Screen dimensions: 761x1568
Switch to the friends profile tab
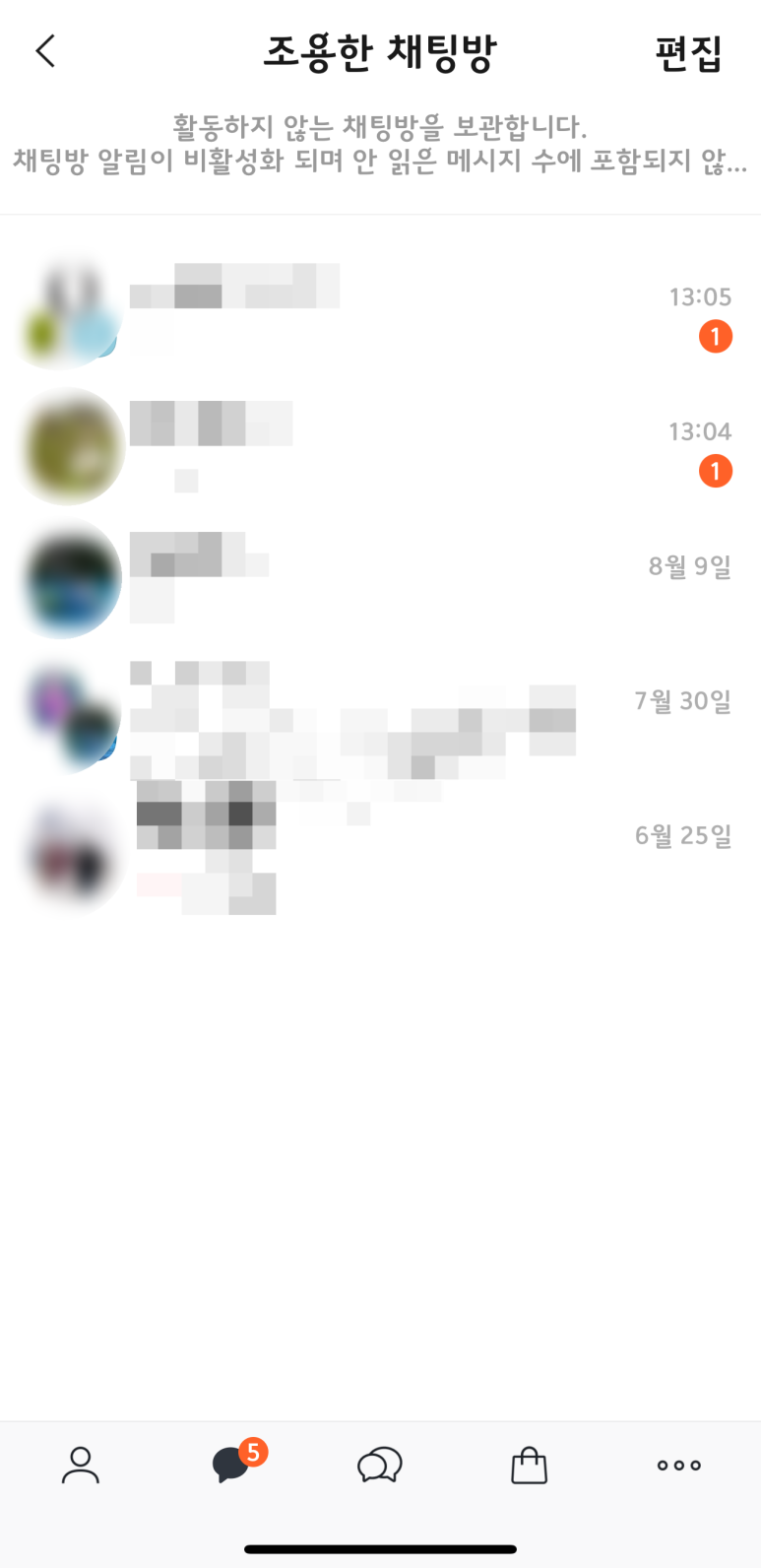(x=81, y=1465)
